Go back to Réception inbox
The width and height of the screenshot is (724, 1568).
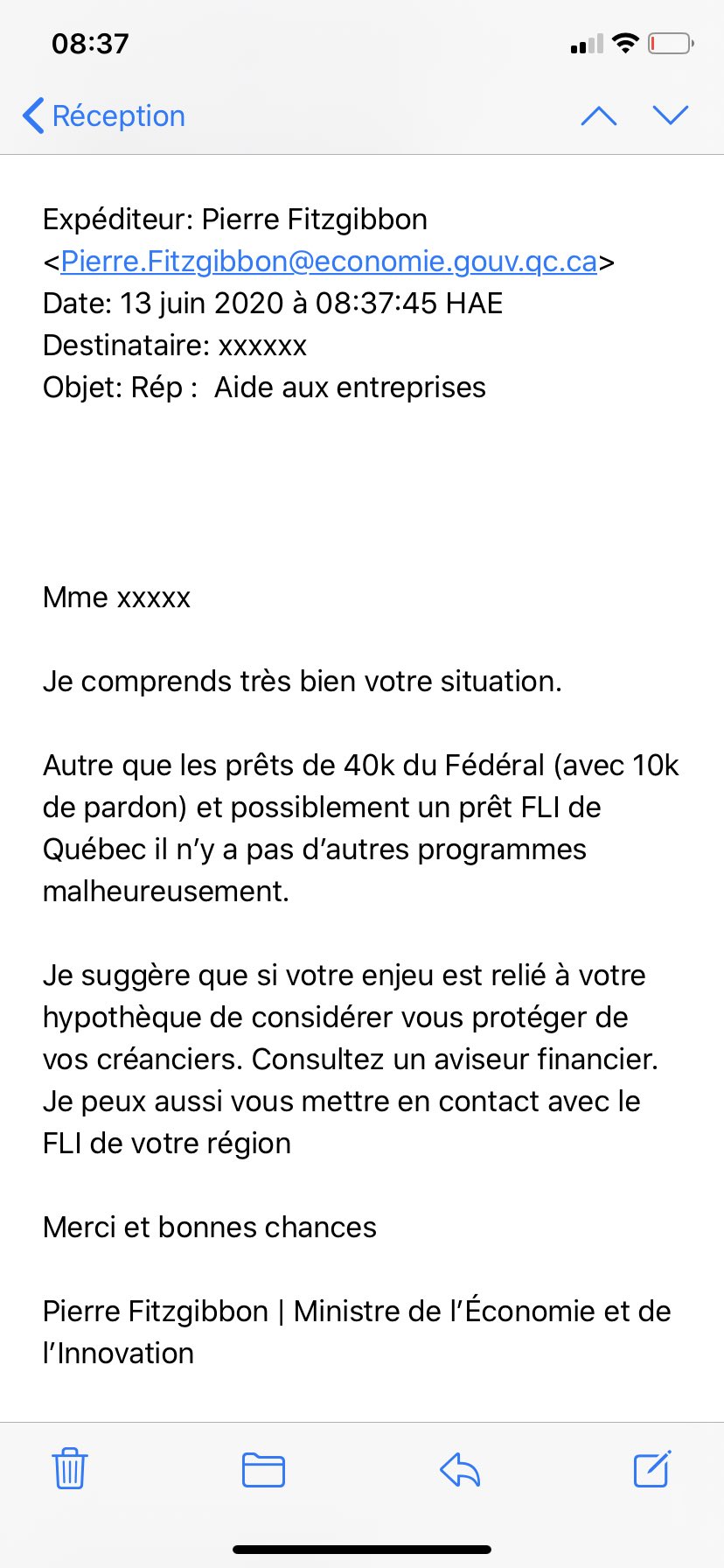click(x=103, y=115)
